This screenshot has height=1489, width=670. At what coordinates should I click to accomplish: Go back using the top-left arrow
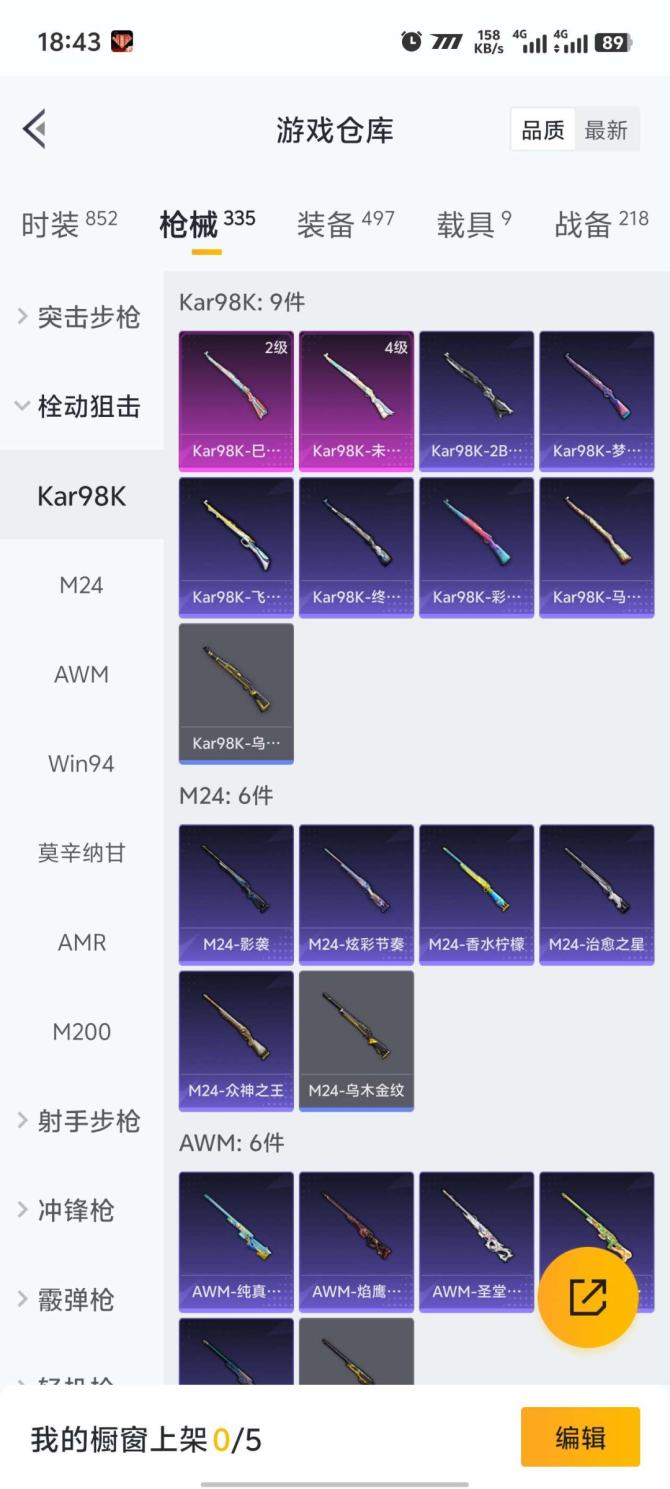pos(35,130)
